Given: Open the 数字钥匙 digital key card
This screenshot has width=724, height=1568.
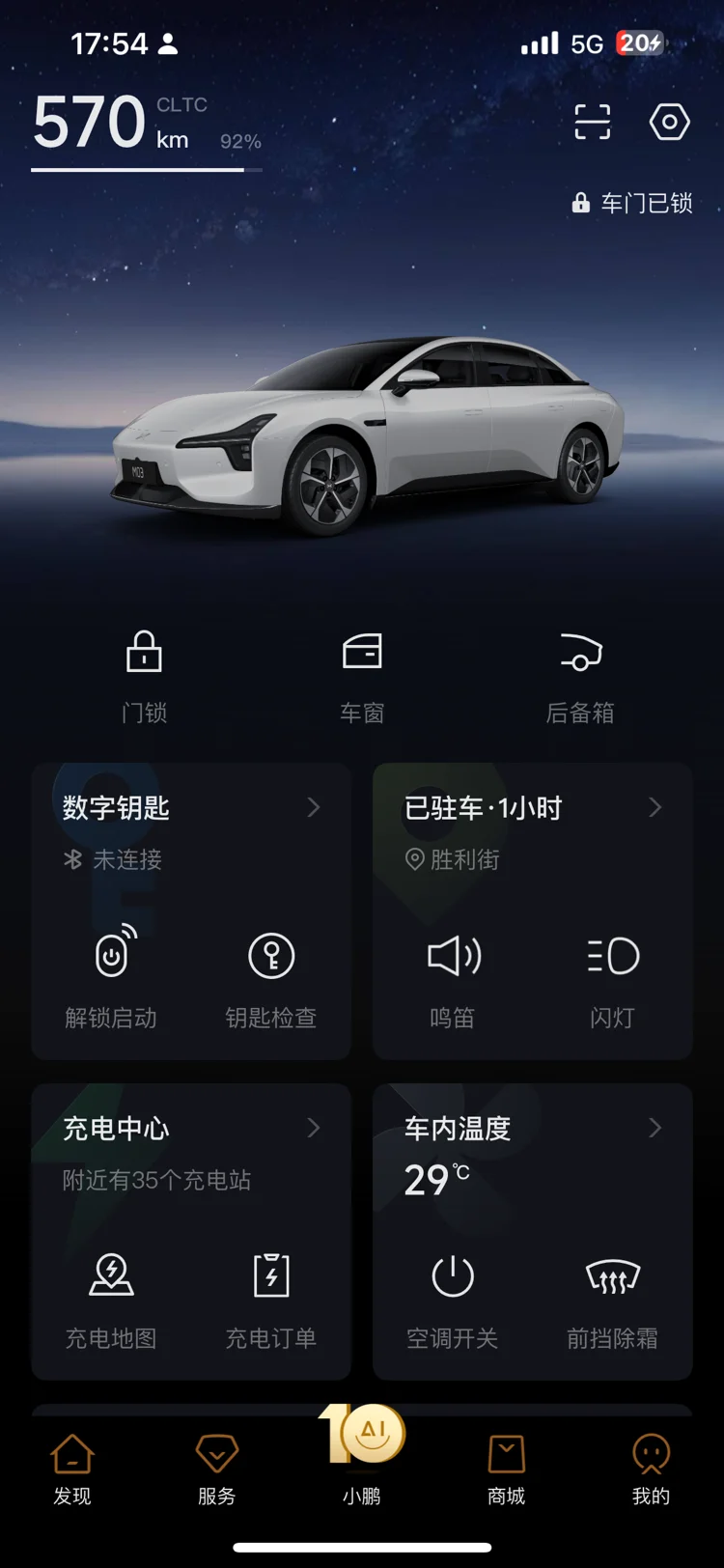Looking at the screenshot, I should (x=191, y=808).
